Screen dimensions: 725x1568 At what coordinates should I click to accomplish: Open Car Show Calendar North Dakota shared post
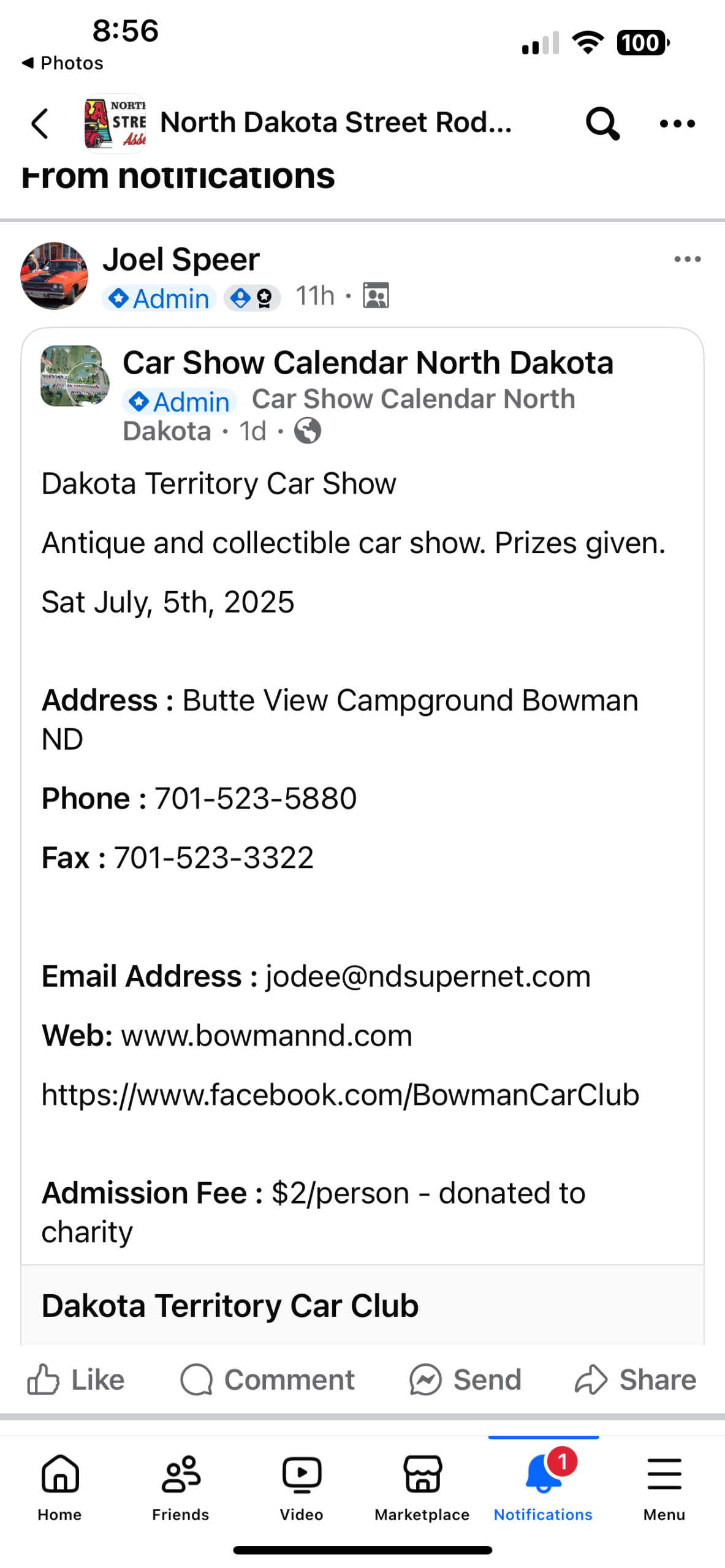(368, 363)
